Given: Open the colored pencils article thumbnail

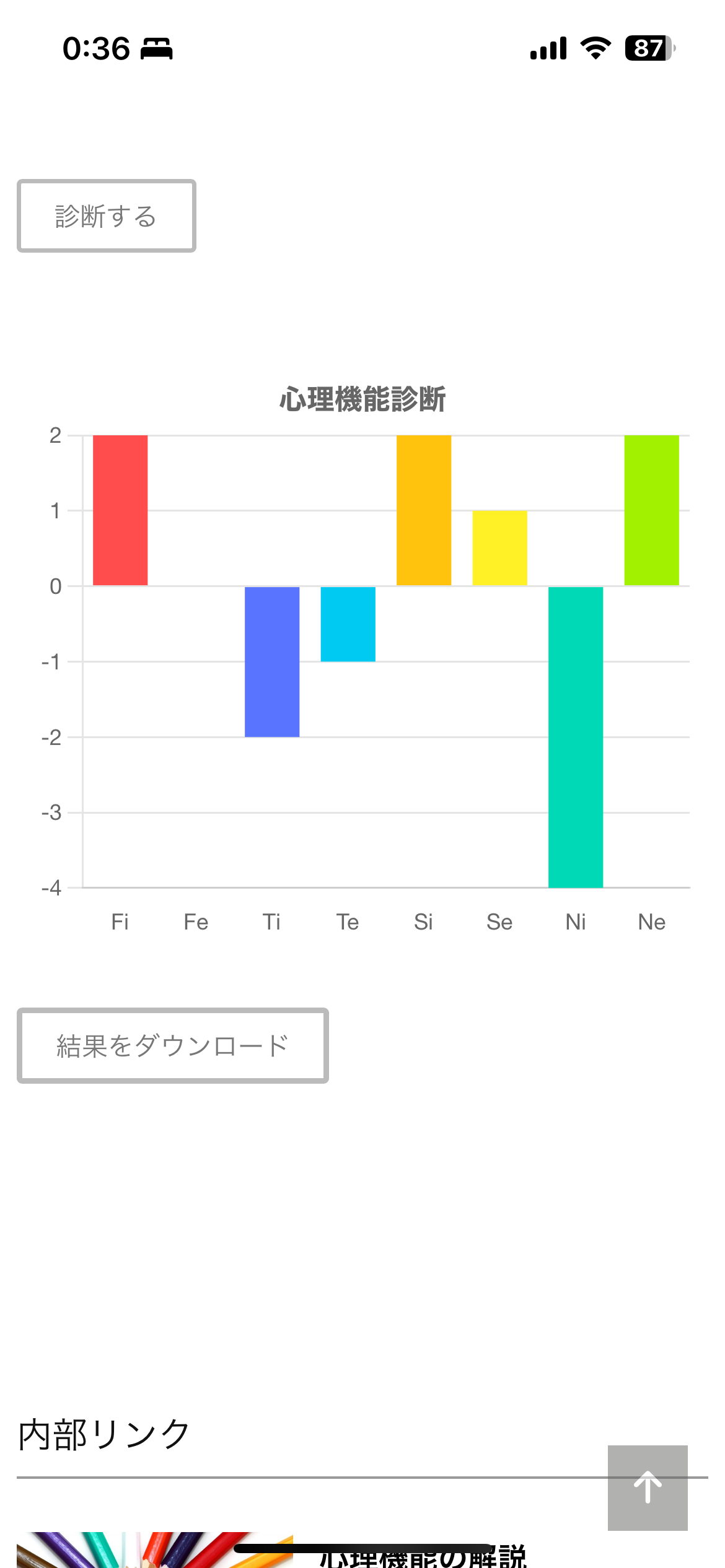Looking at the screenshot, I should tap(155, 1549).
